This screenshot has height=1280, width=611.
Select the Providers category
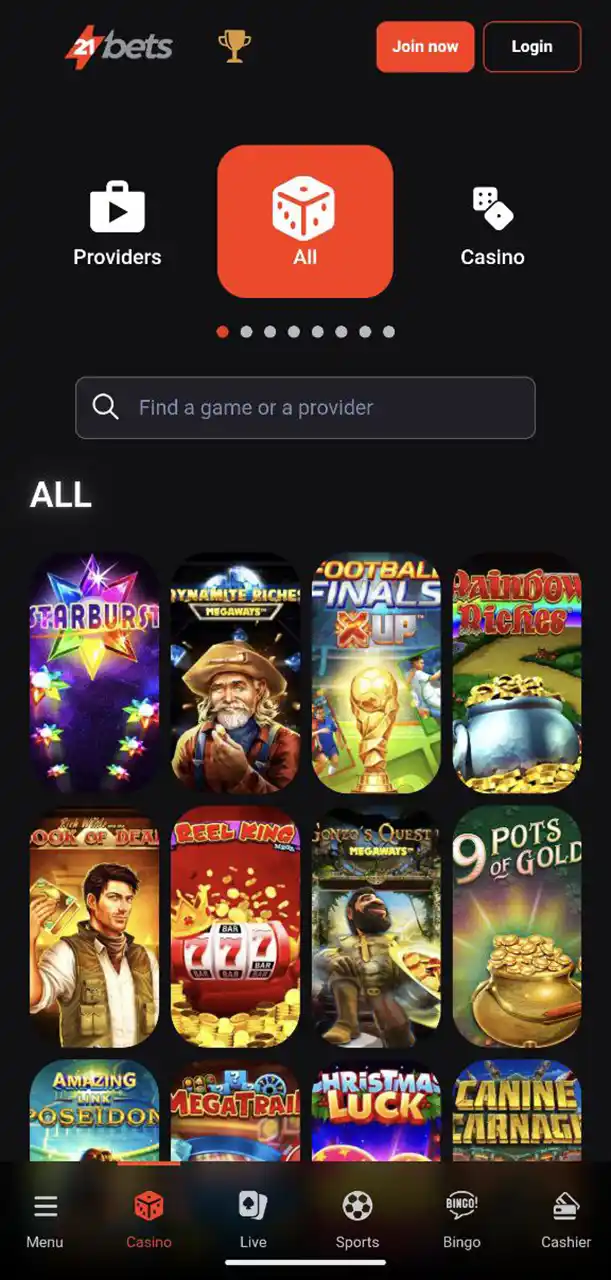click(117, 222)
